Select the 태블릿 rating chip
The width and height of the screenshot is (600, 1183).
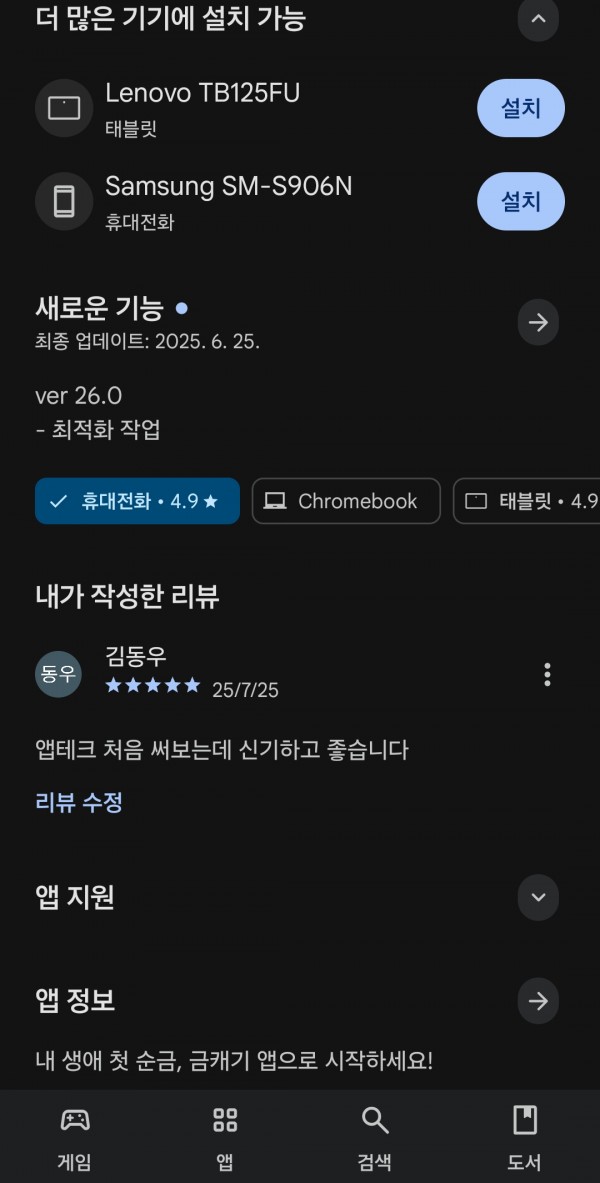[527, 501]
